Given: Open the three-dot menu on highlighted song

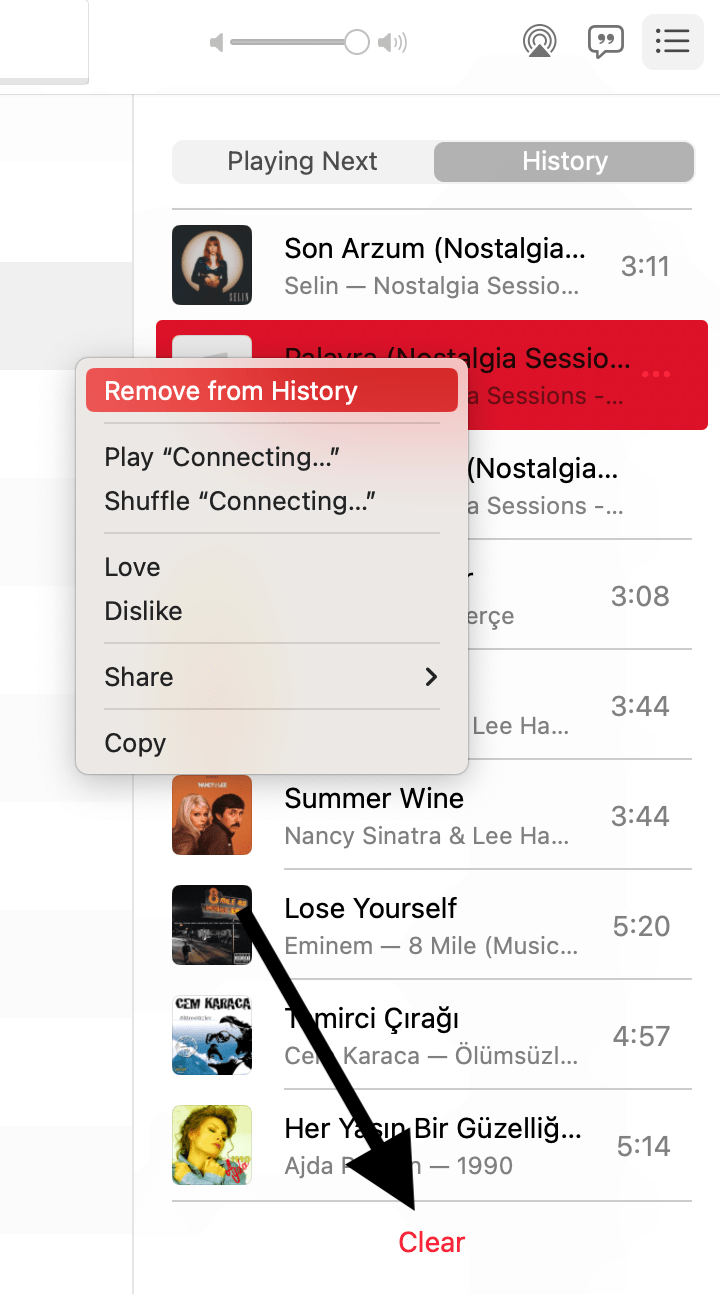Looking at the screenshot, I should pyautogui.click(x=656, y=374).
